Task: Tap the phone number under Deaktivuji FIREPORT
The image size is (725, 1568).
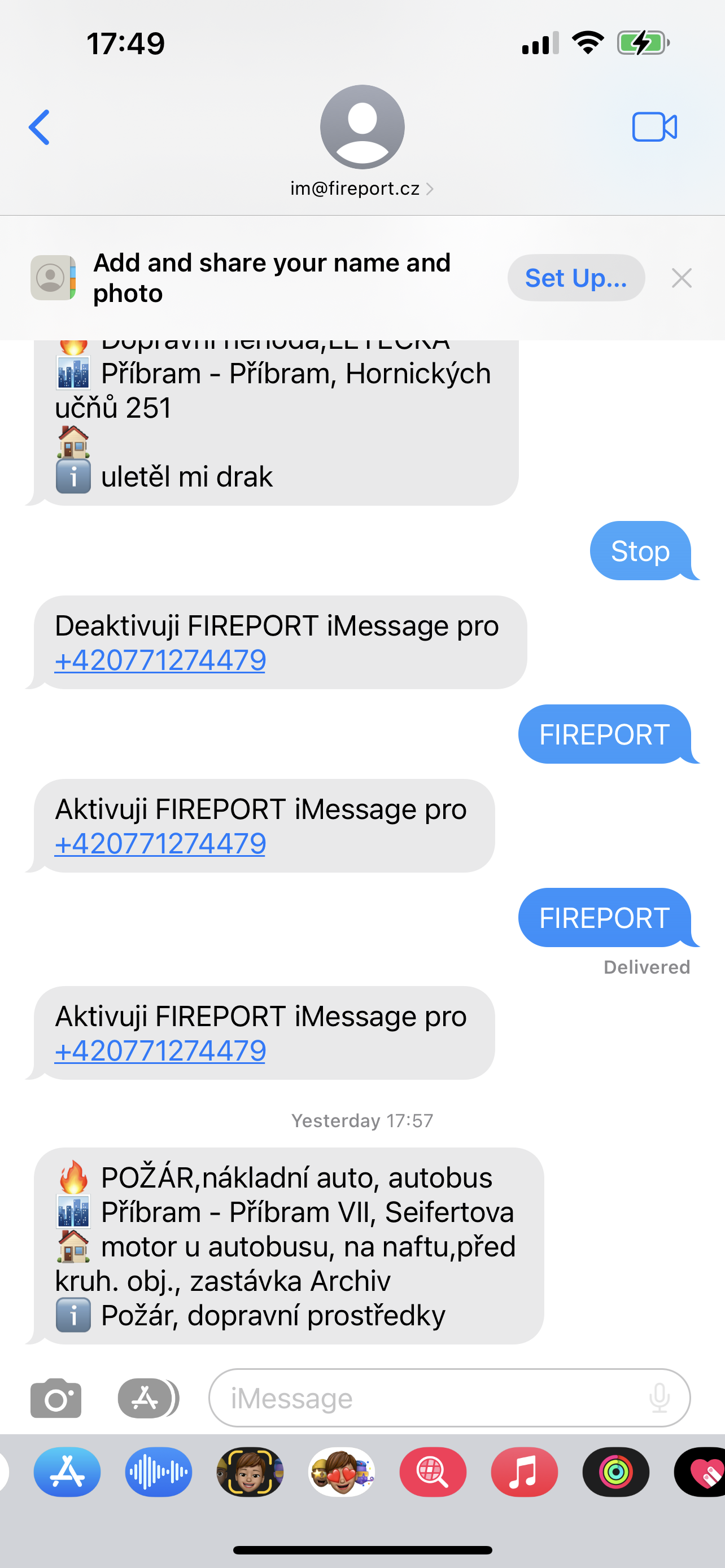Action: pyautogui.click(x=160, y=660)
